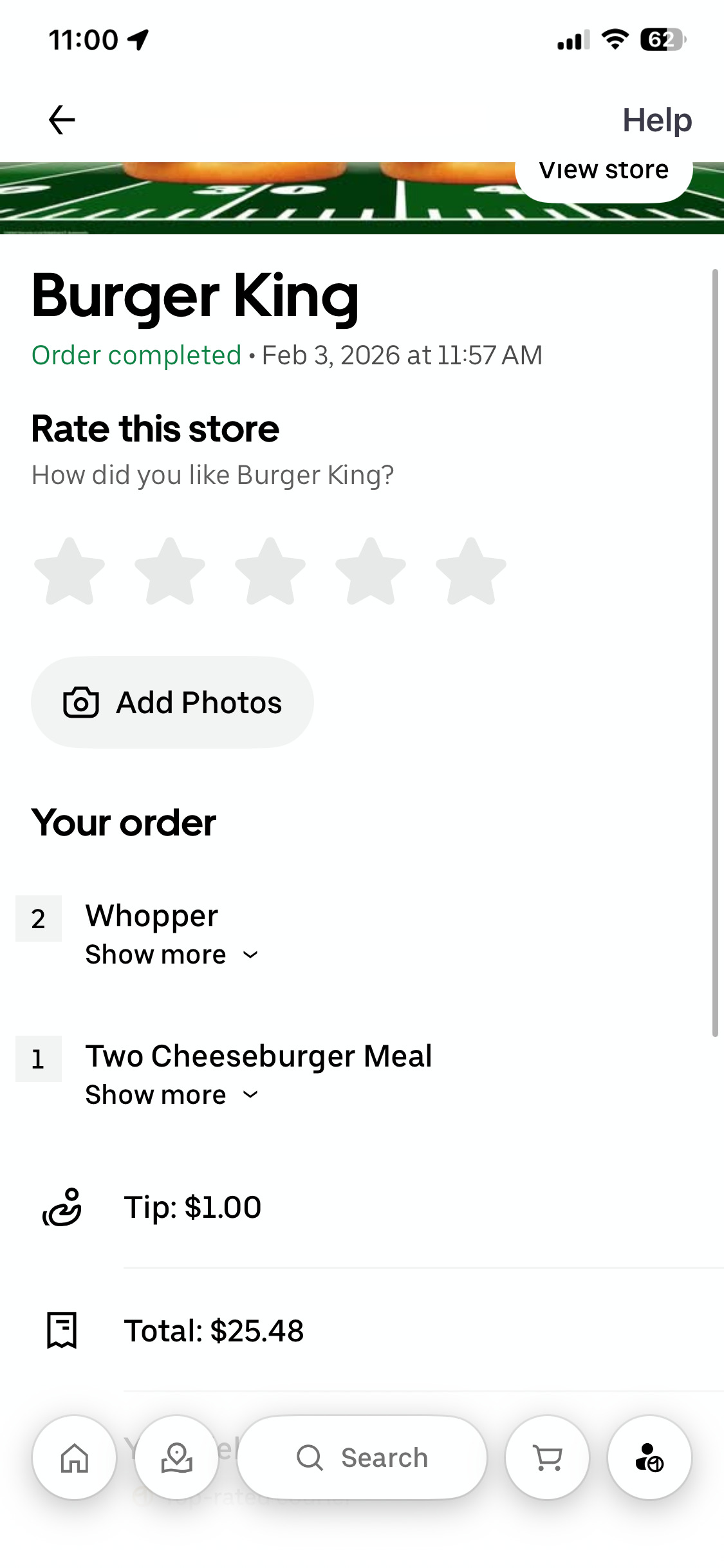Open the pickup map tab
This screenshot has height=1568, width=724.
[177, 1457]
